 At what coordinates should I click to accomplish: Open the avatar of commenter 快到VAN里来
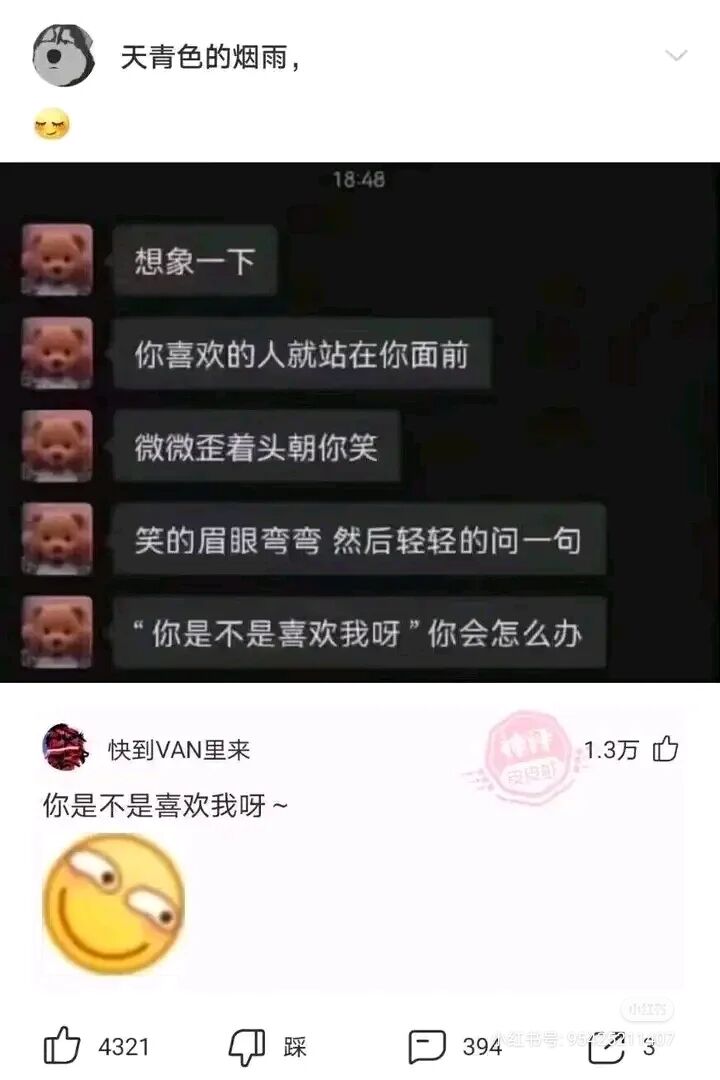(66, 747)
